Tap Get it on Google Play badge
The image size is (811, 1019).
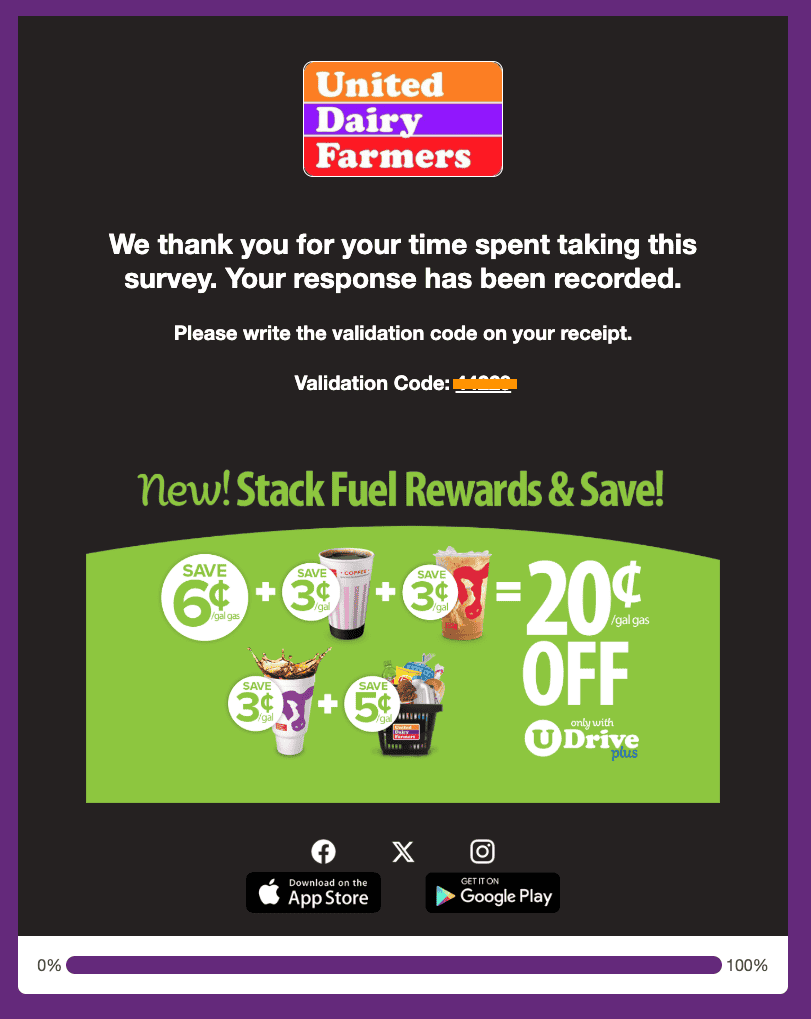coord(493,892)
